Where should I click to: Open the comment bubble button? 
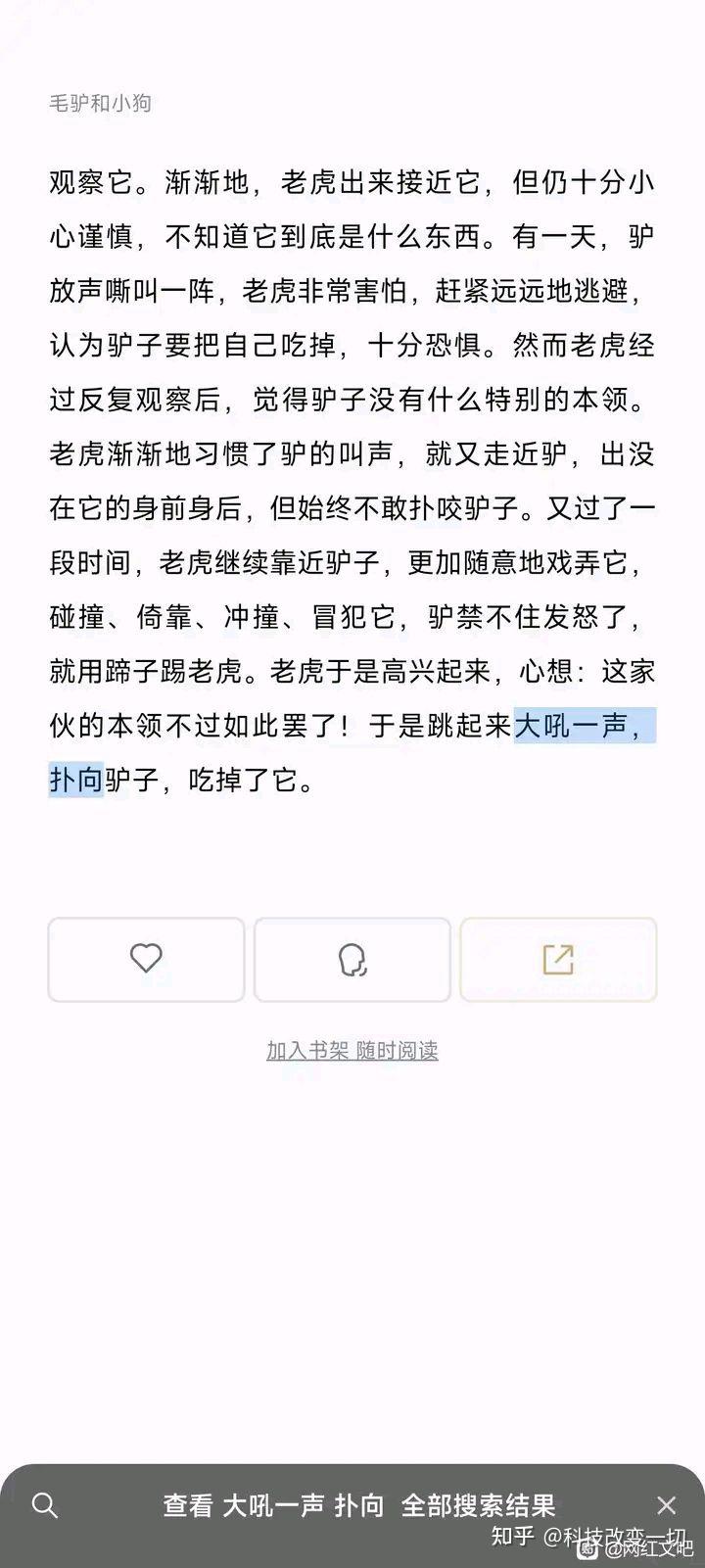[352, 959]
